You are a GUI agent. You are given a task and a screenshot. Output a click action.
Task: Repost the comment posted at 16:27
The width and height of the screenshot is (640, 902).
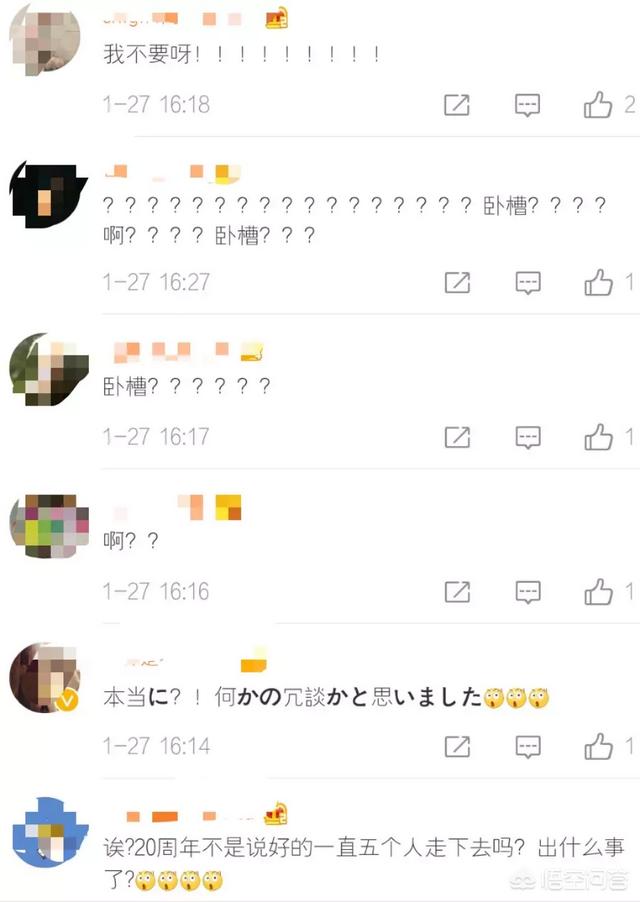pos(457,282)
